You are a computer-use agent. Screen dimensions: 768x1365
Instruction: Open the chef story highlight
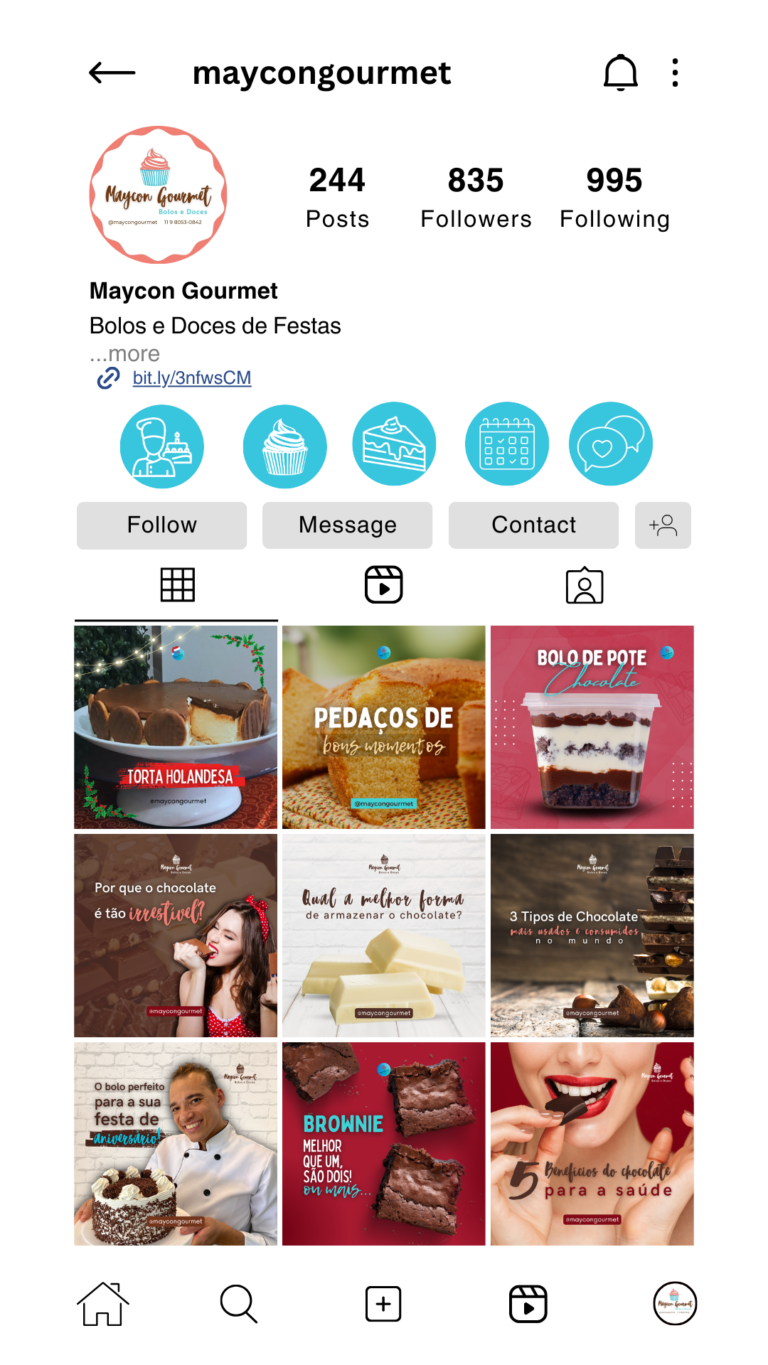pos(162,446)
